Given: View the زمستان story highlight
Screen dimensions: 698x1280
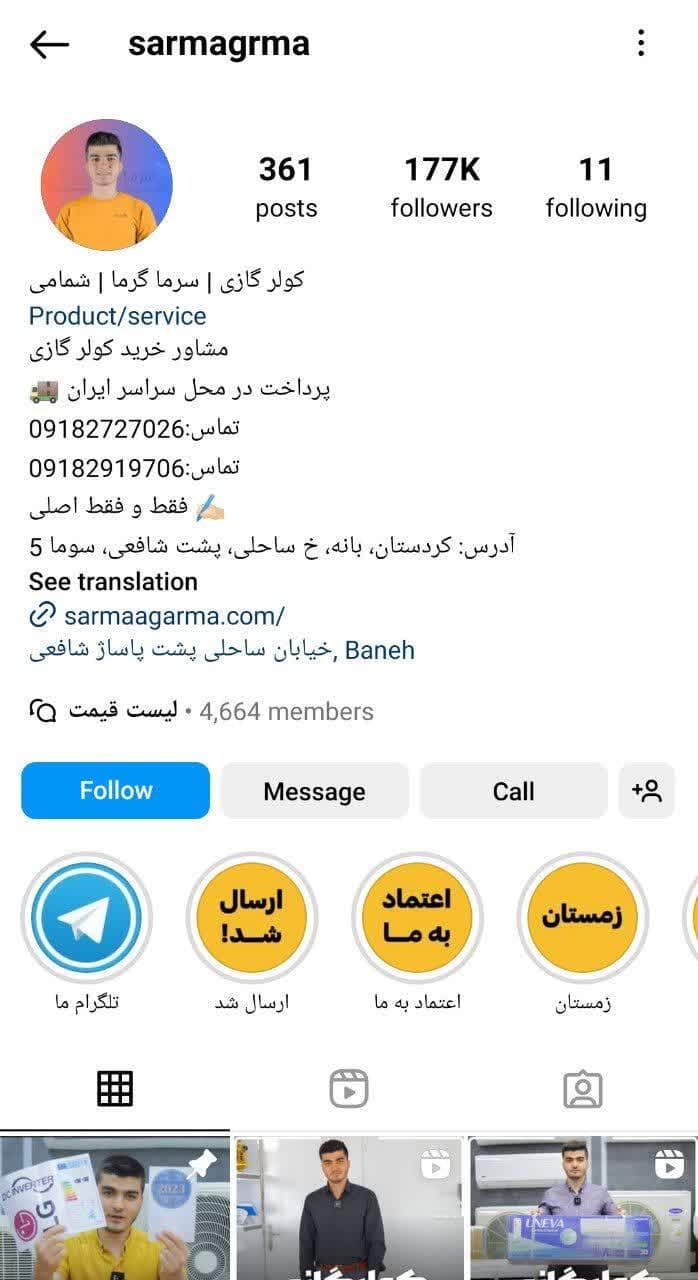Looking at the screenshot, I should (x=582, y=918).
